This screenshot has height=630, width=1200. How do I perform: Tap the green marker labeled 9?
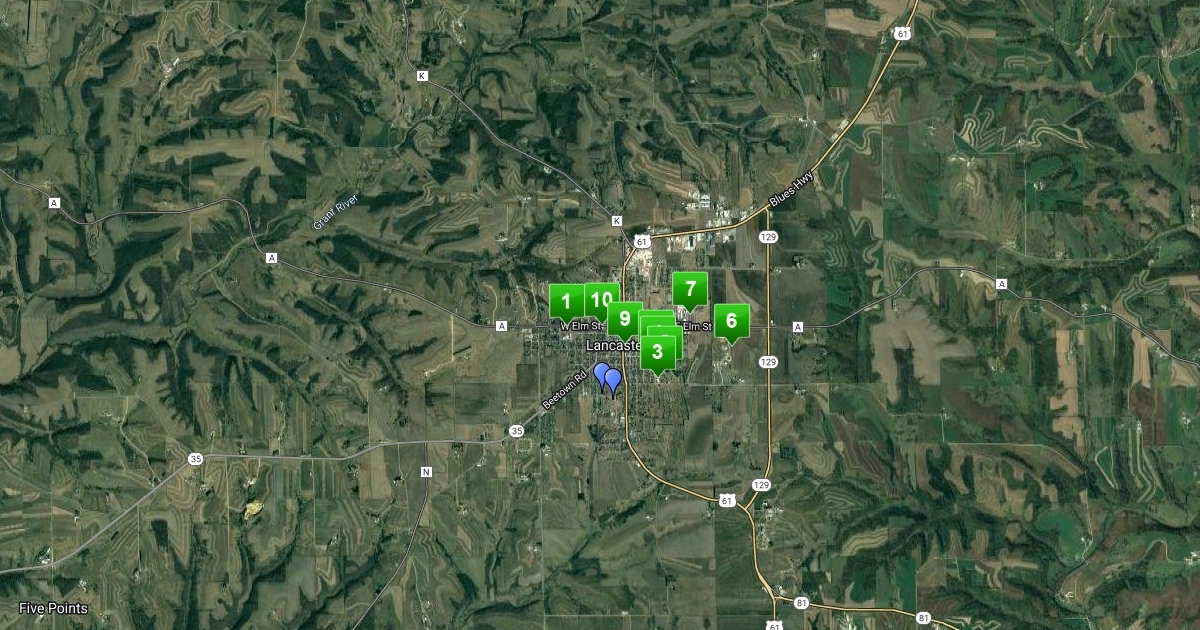coord(625,319)
